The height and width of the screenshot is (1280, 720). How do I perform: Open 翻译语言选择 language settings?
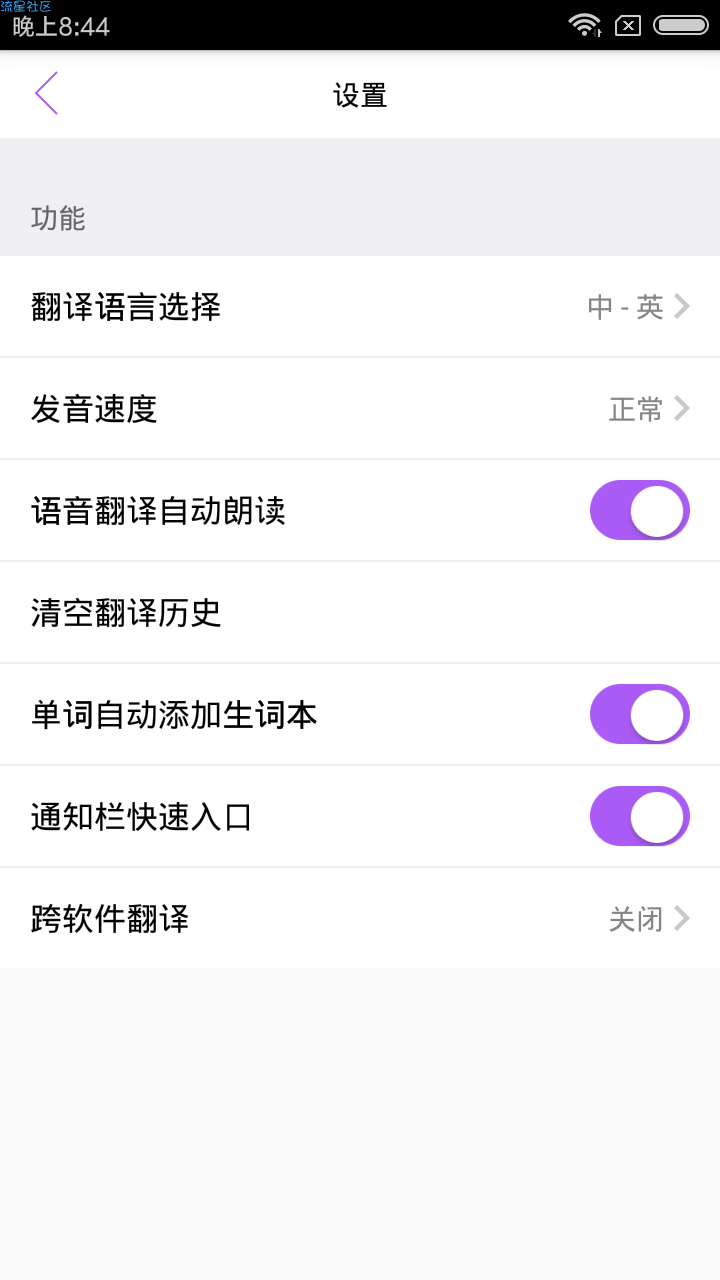point(360,306)
